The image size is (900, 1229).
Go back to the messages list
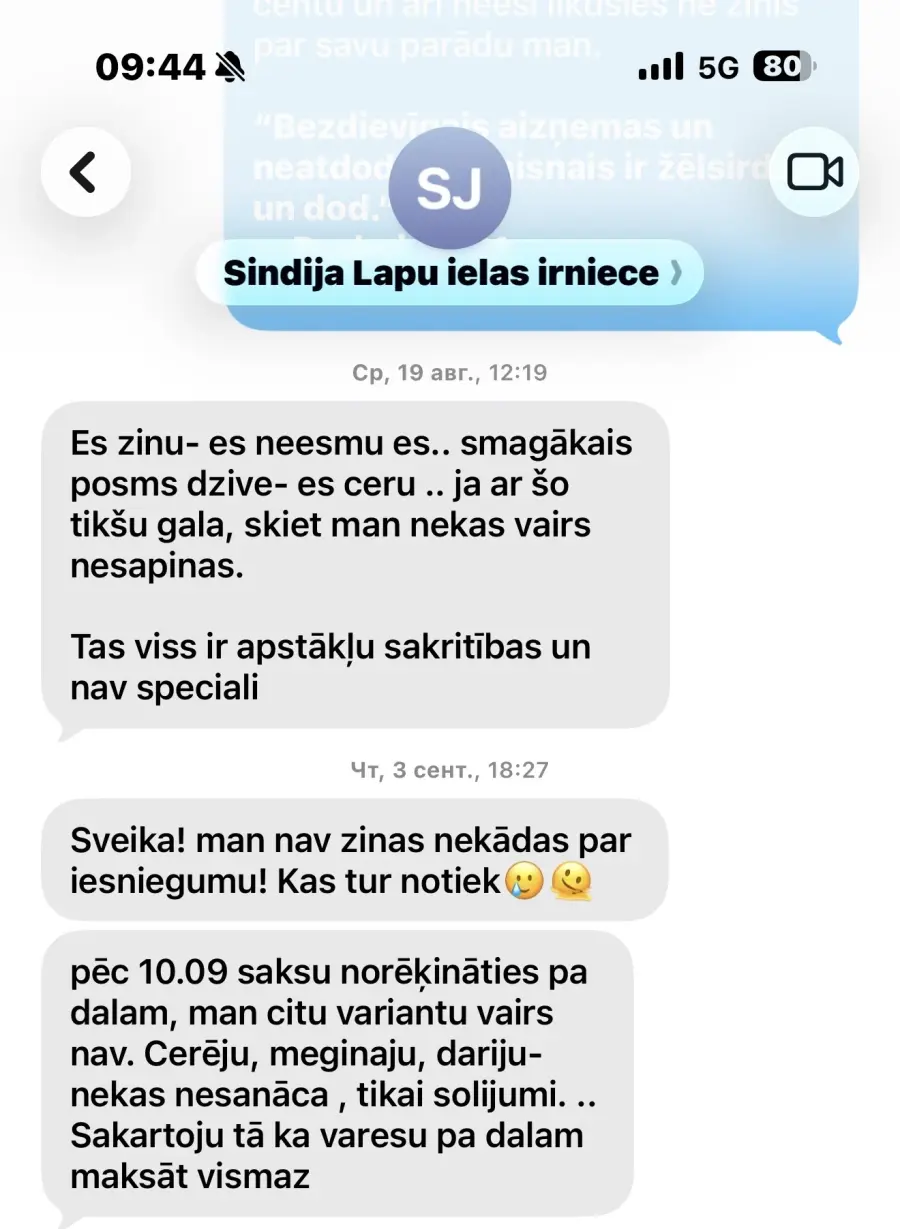(x=86, y=172)
